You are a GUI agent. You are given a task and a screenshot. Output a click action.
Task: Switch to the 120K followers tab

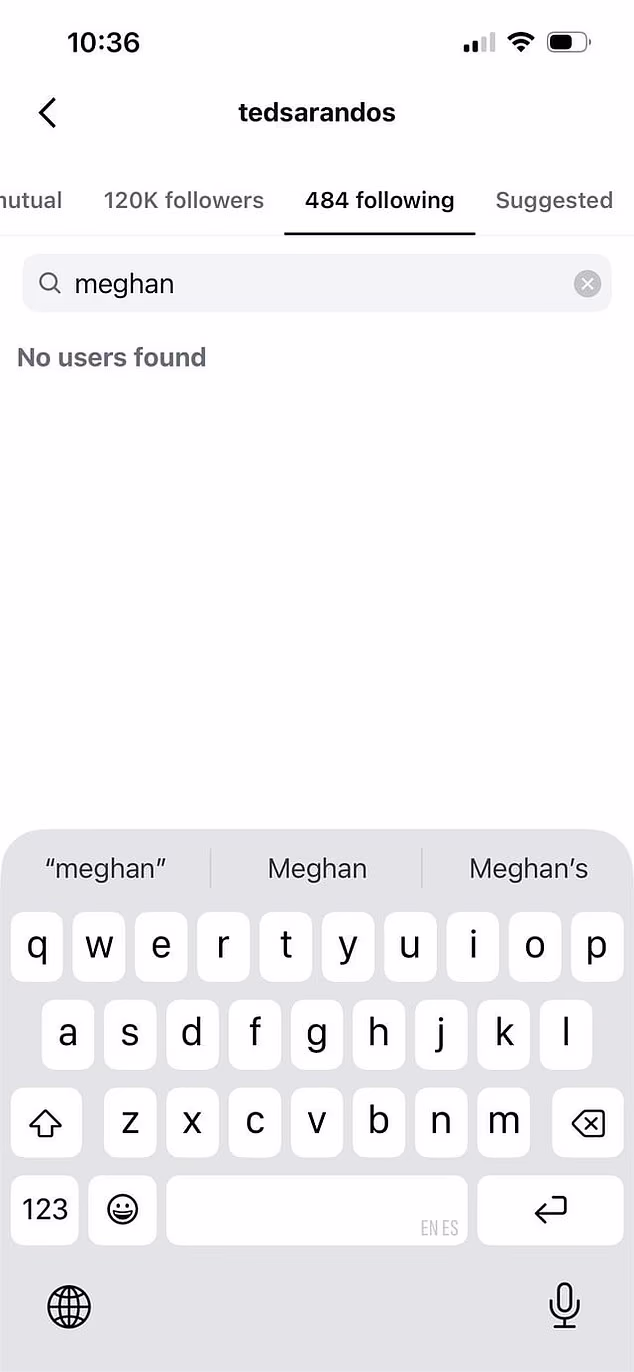(183, 200)
